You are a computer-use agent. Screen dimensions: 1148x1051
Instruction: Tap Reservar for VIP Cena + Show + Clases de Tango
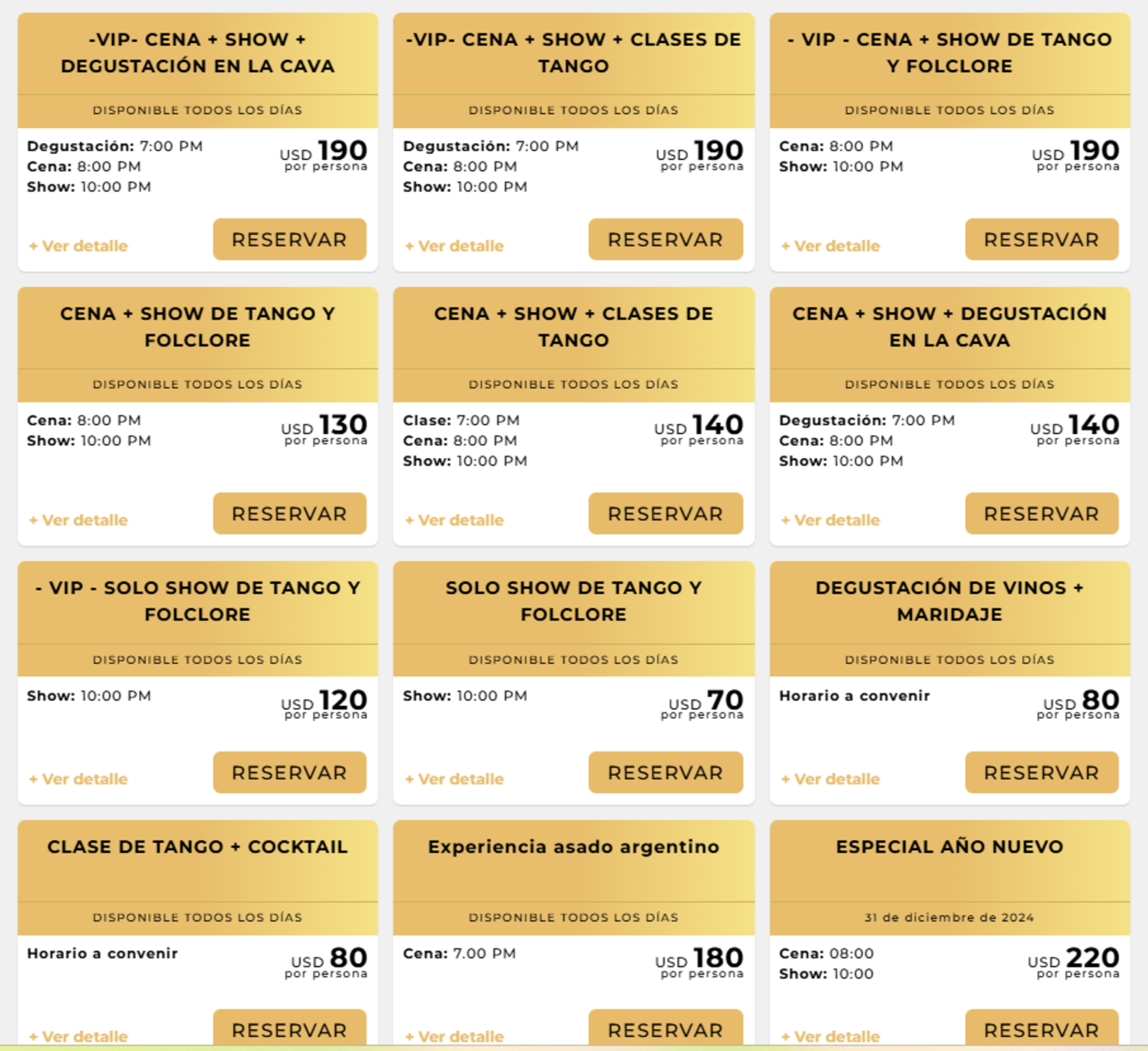pos(665,239)
